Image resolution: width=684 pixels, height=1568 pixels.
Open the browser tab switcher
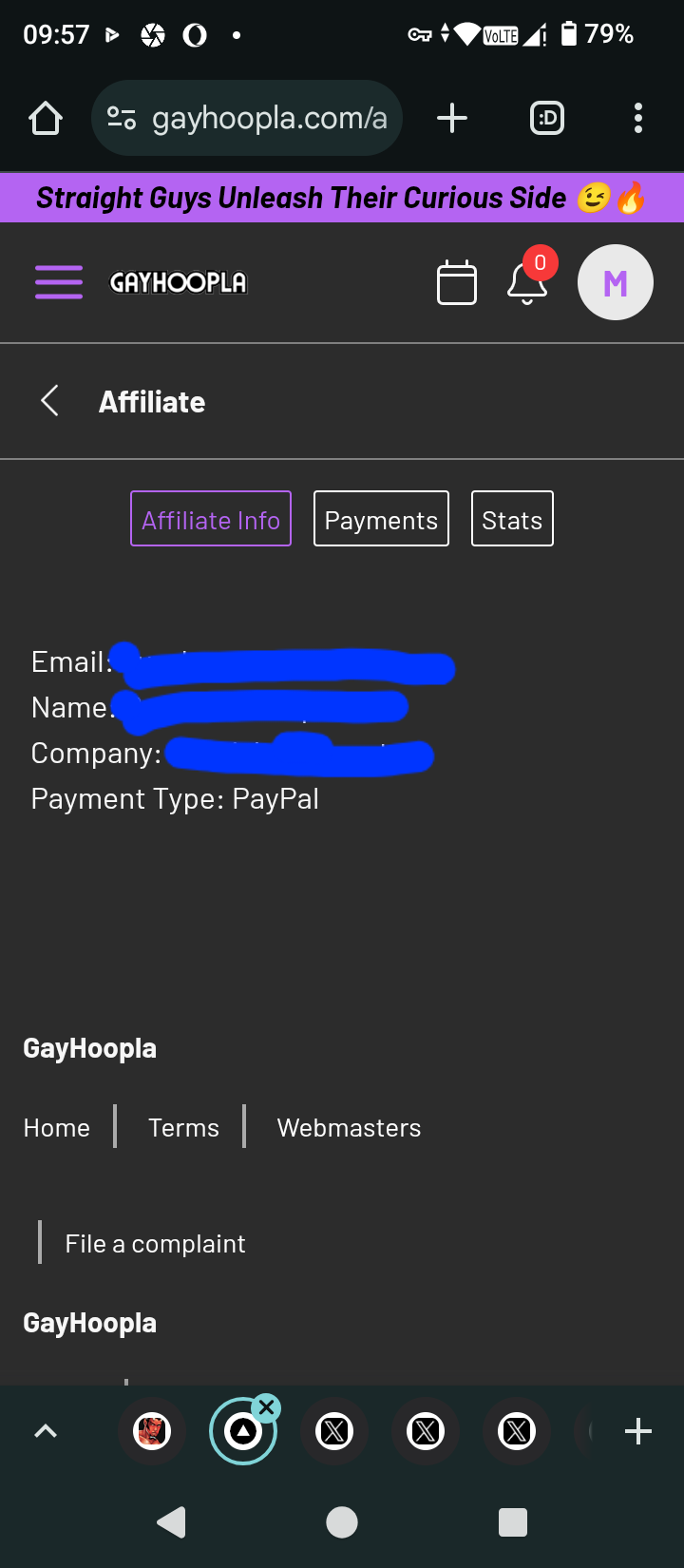tap(547, 118)
